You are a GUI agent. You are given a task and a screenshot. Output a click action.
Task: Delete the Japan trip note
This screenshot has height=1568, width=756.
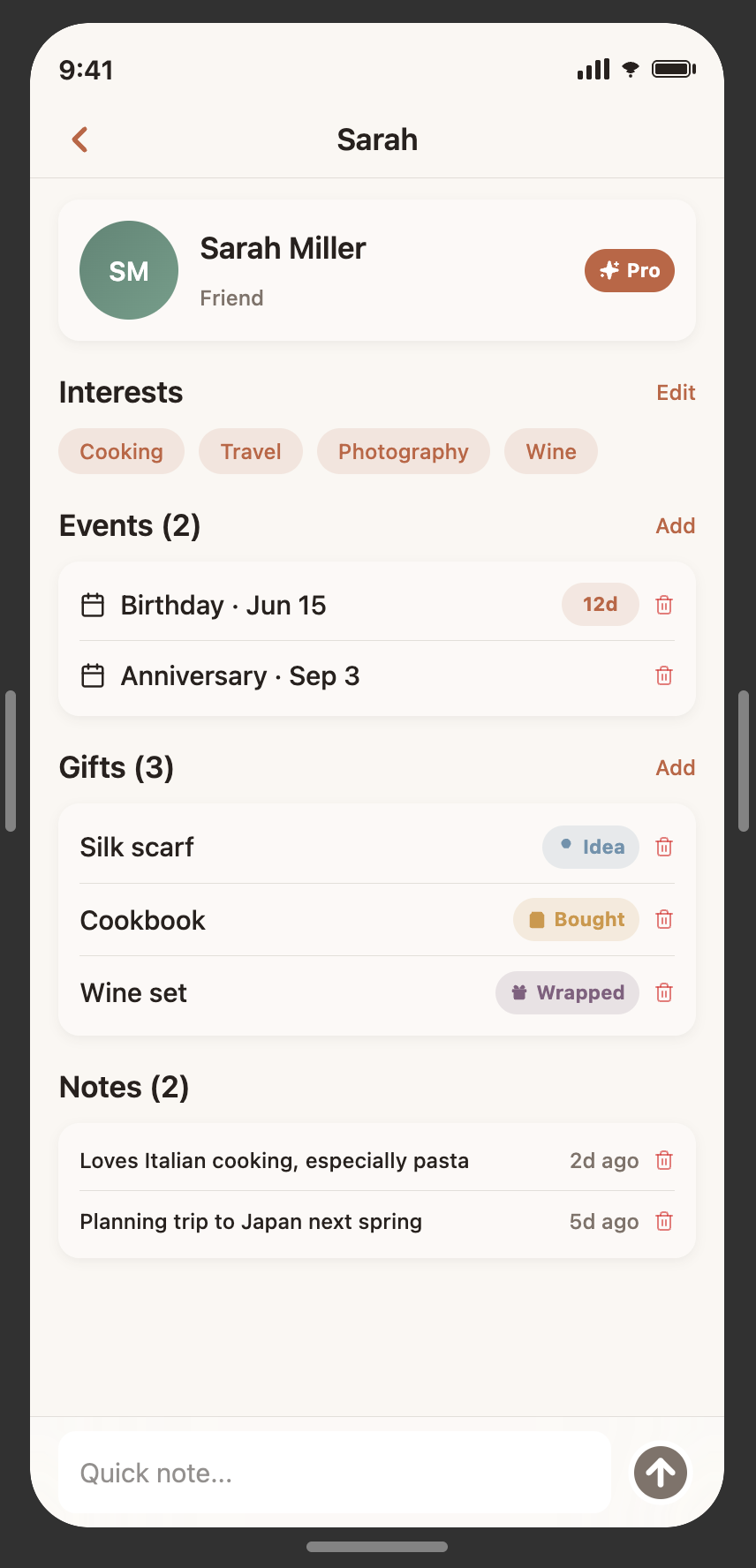664,1222
